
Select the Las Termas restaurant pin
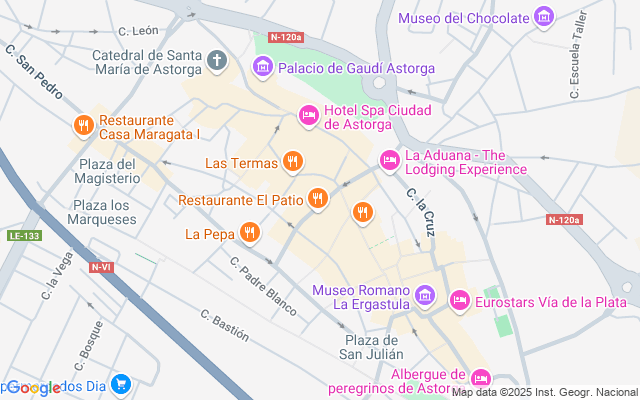292,161
